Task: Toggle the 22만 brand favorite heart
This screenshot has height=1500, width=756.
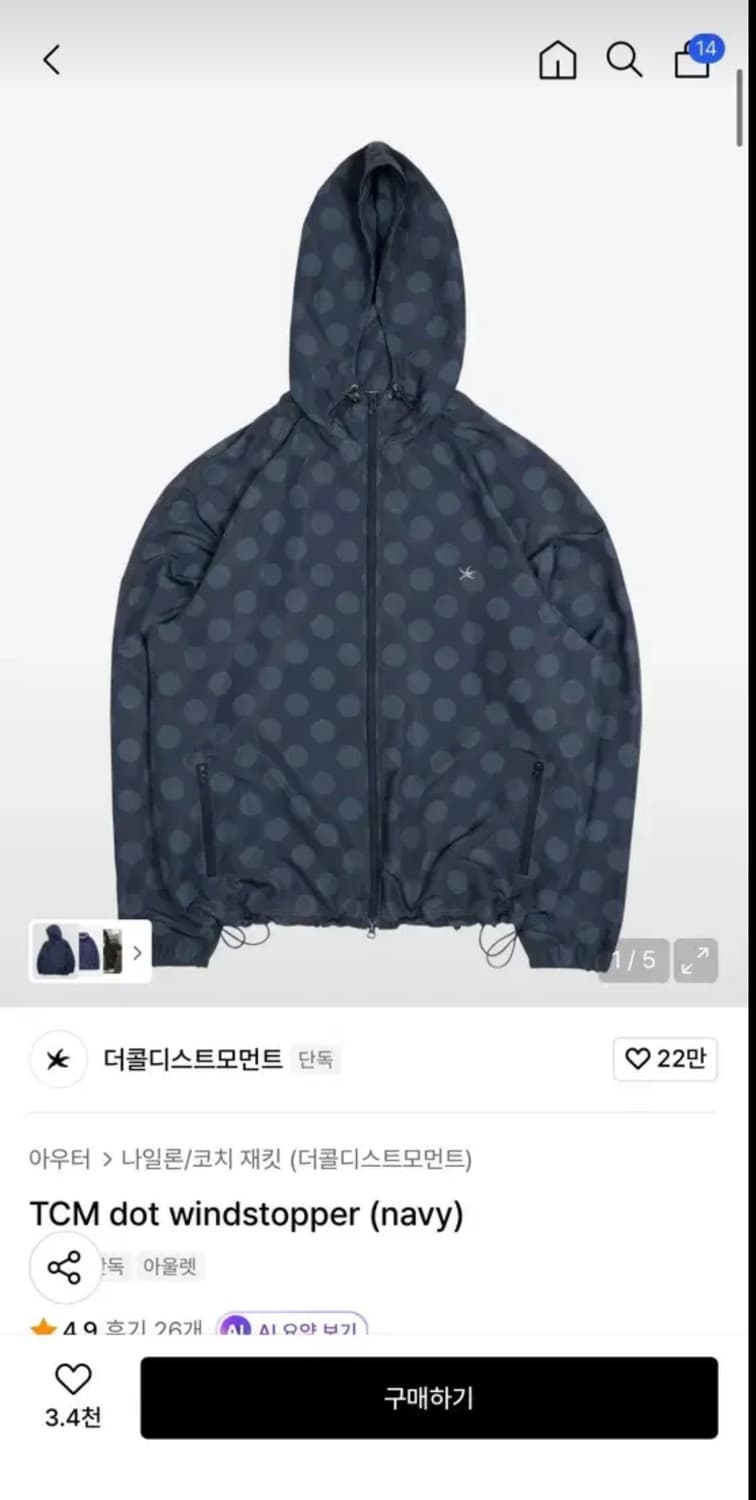Action: 664,1059
